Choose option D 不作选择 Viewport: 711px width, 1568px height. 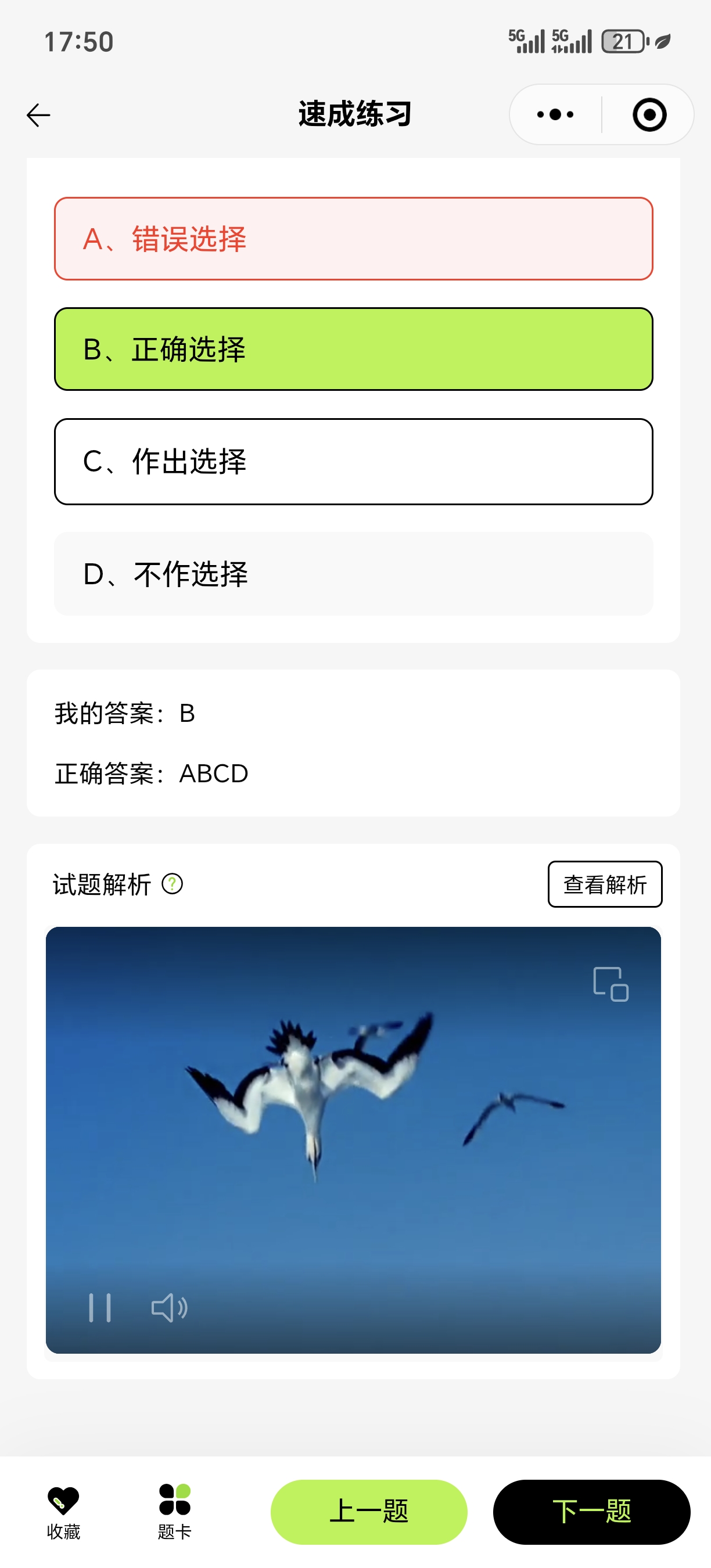[x=353, y=574]
